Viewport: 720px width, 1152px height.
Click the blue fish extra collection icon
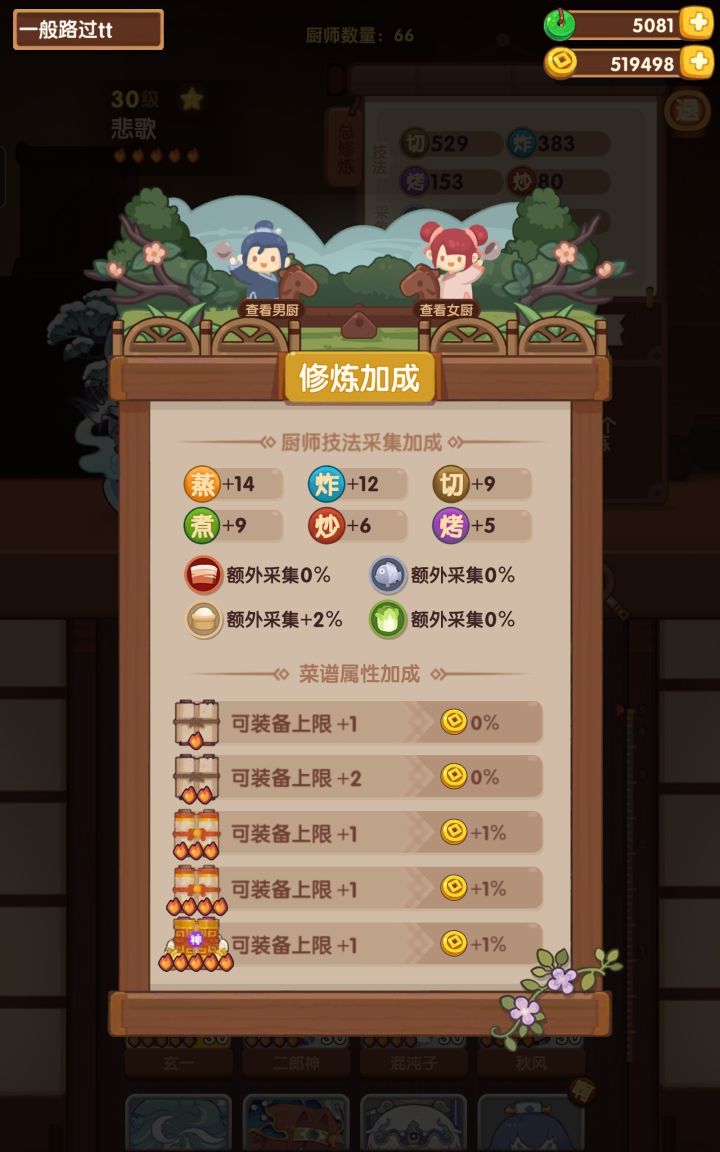(389, 576)
